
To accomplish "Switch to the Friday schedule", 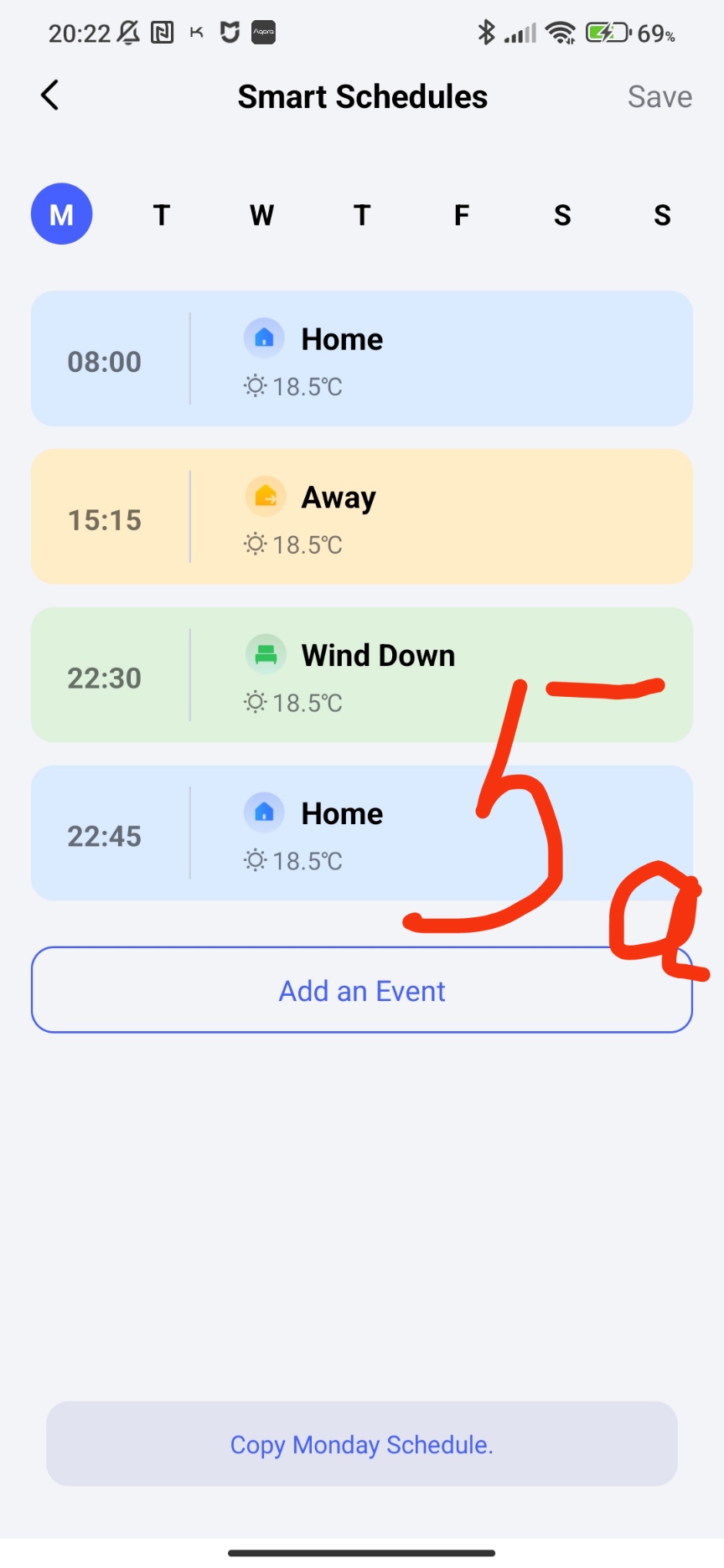I will [462, 215].
